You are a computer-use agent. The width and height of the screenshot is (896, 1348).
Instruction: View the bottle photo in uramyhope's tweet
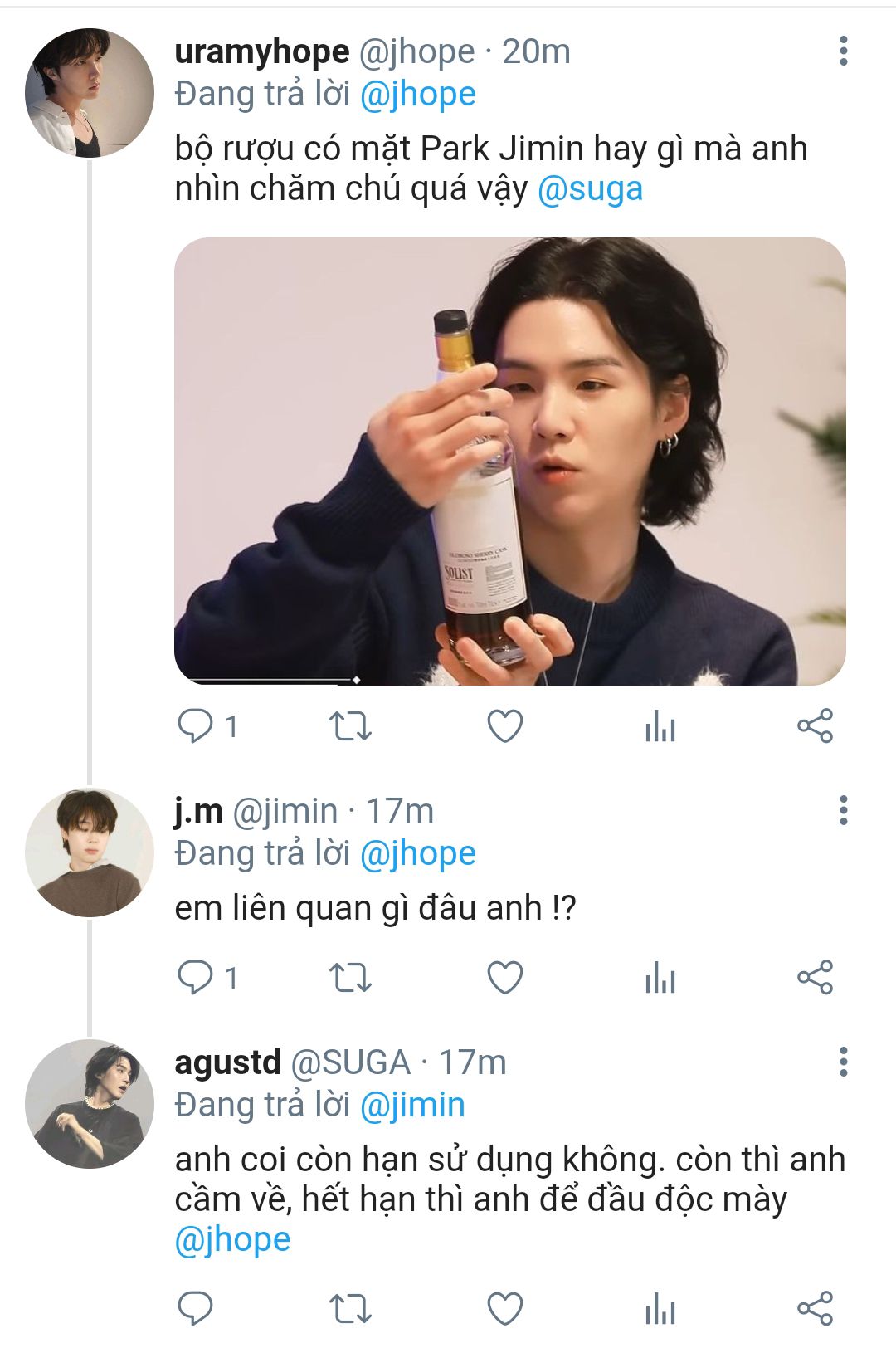pyautogui.click(x=509, y=461)
